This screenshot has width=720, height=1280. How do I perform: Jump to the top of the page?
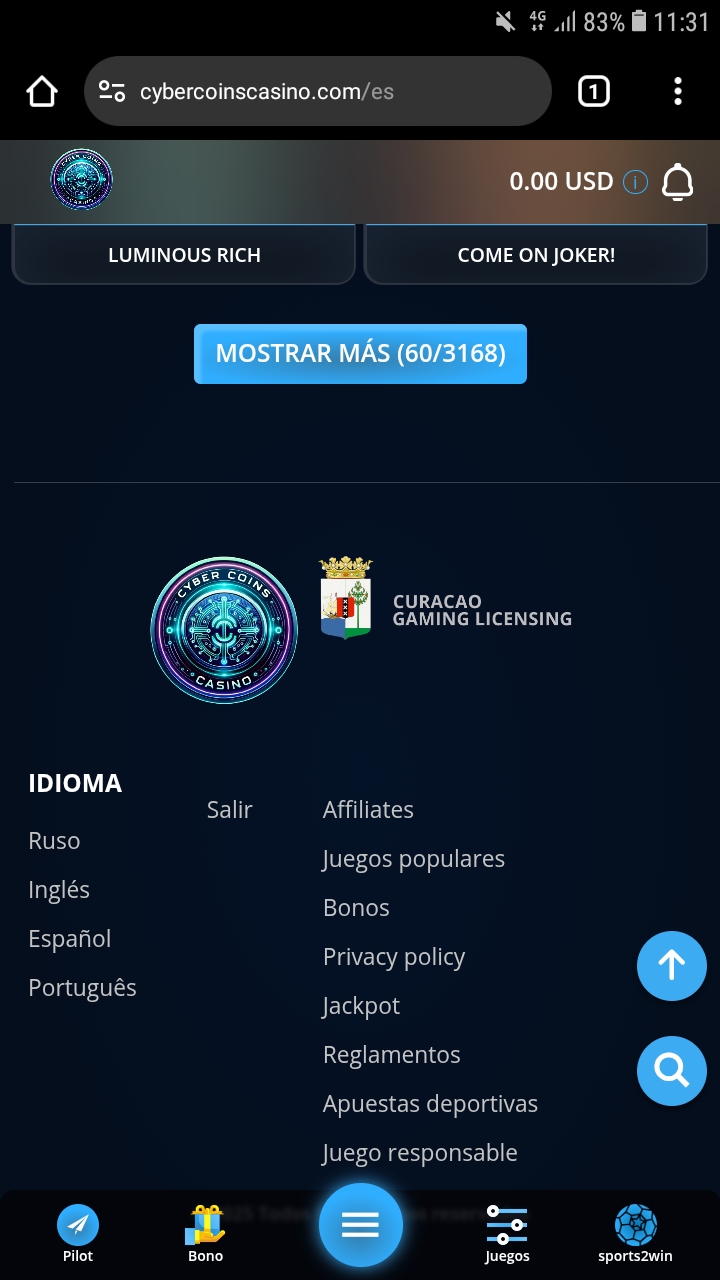coord(672,965)
